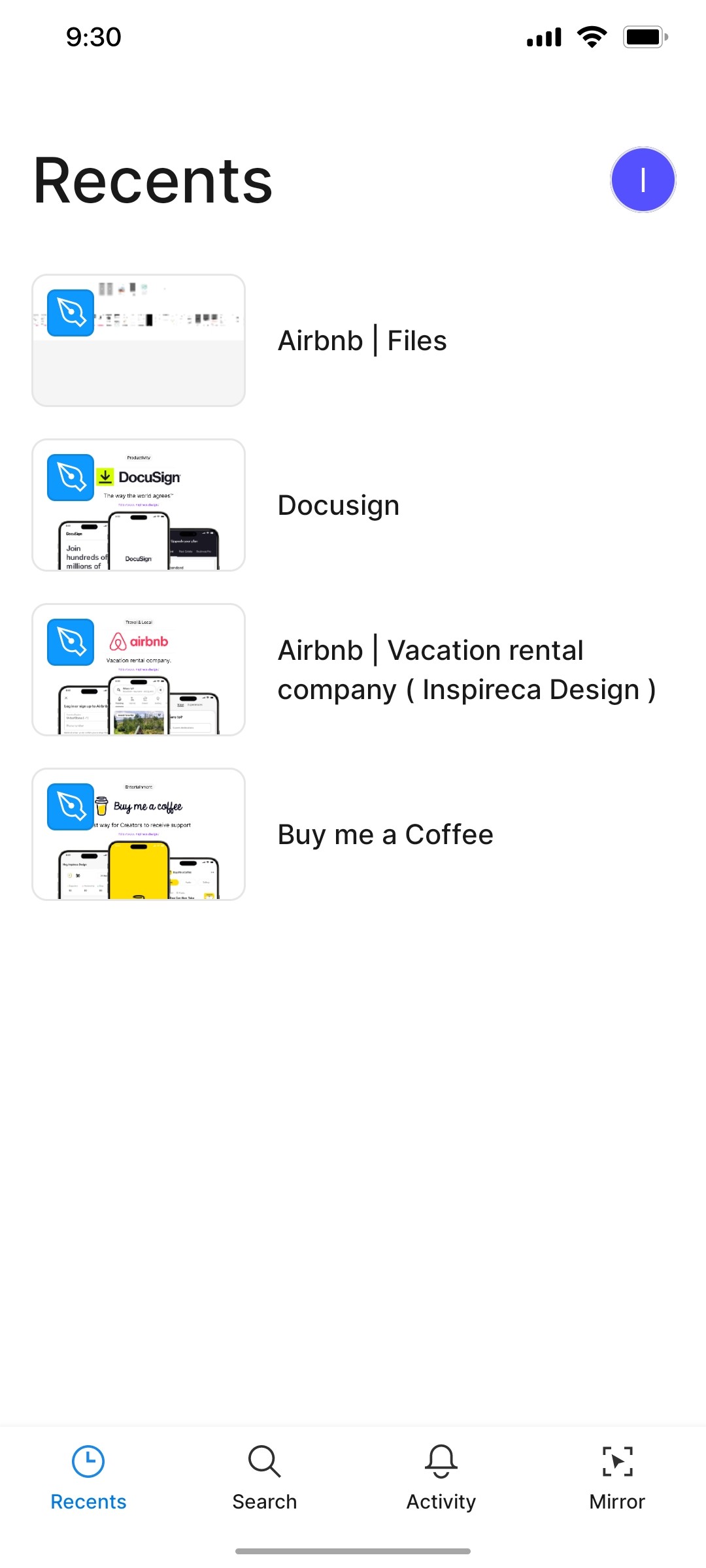Click the Buy me a Coffee preview image

coord(137,834)
